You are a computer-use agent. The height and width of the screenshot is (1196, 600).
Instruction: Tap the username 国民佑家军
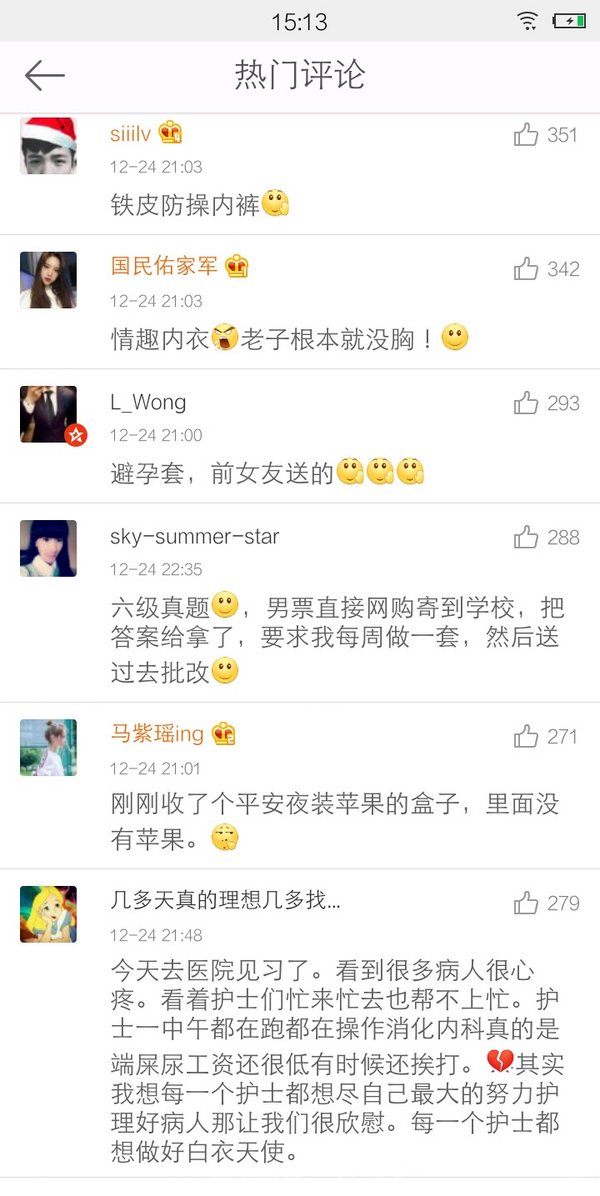pos(164,267)
